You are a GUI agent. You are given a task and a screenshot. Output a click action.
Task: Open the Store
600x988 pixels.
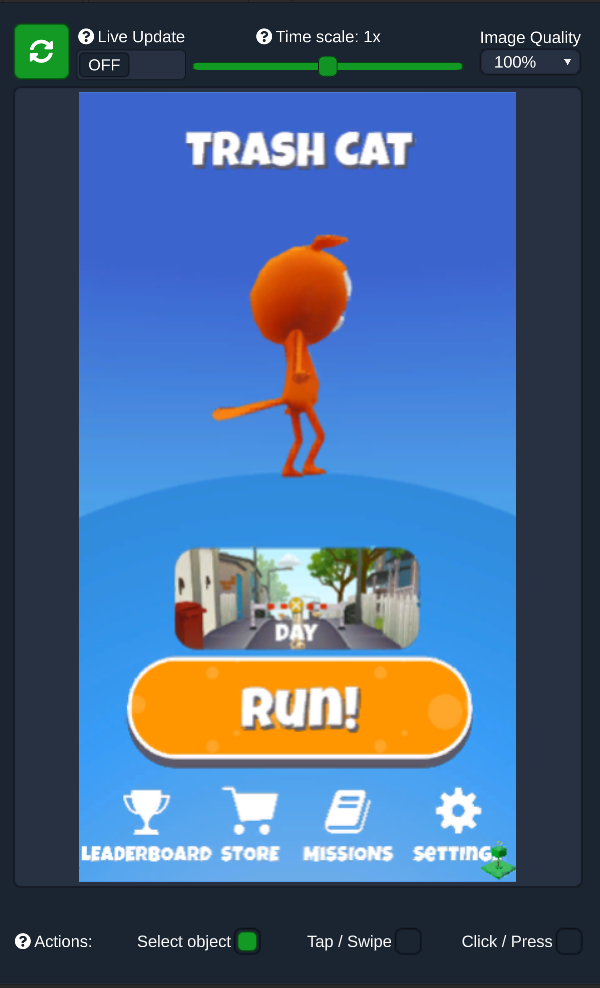coord(250,825)
